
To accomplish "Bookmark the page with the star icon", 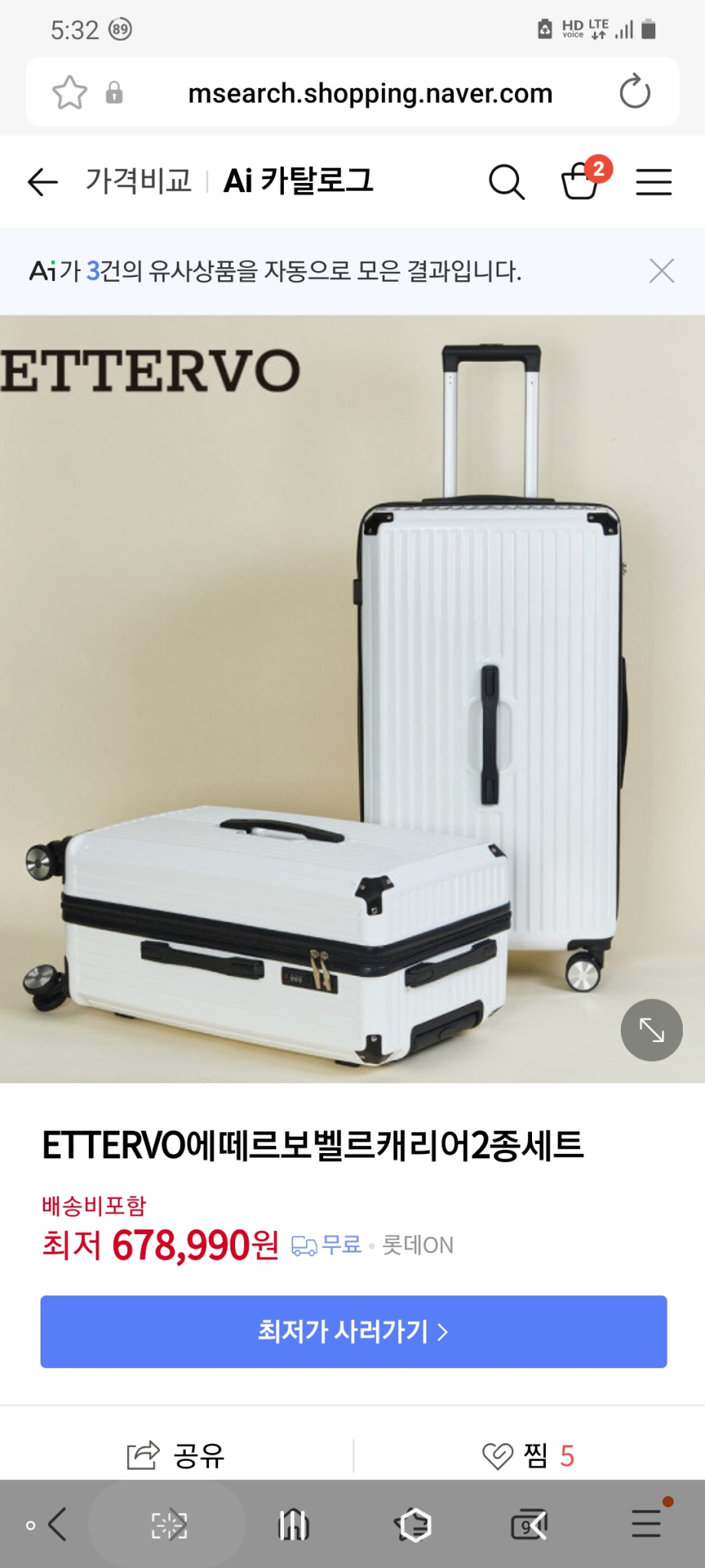I will click(x=70, y=93).
